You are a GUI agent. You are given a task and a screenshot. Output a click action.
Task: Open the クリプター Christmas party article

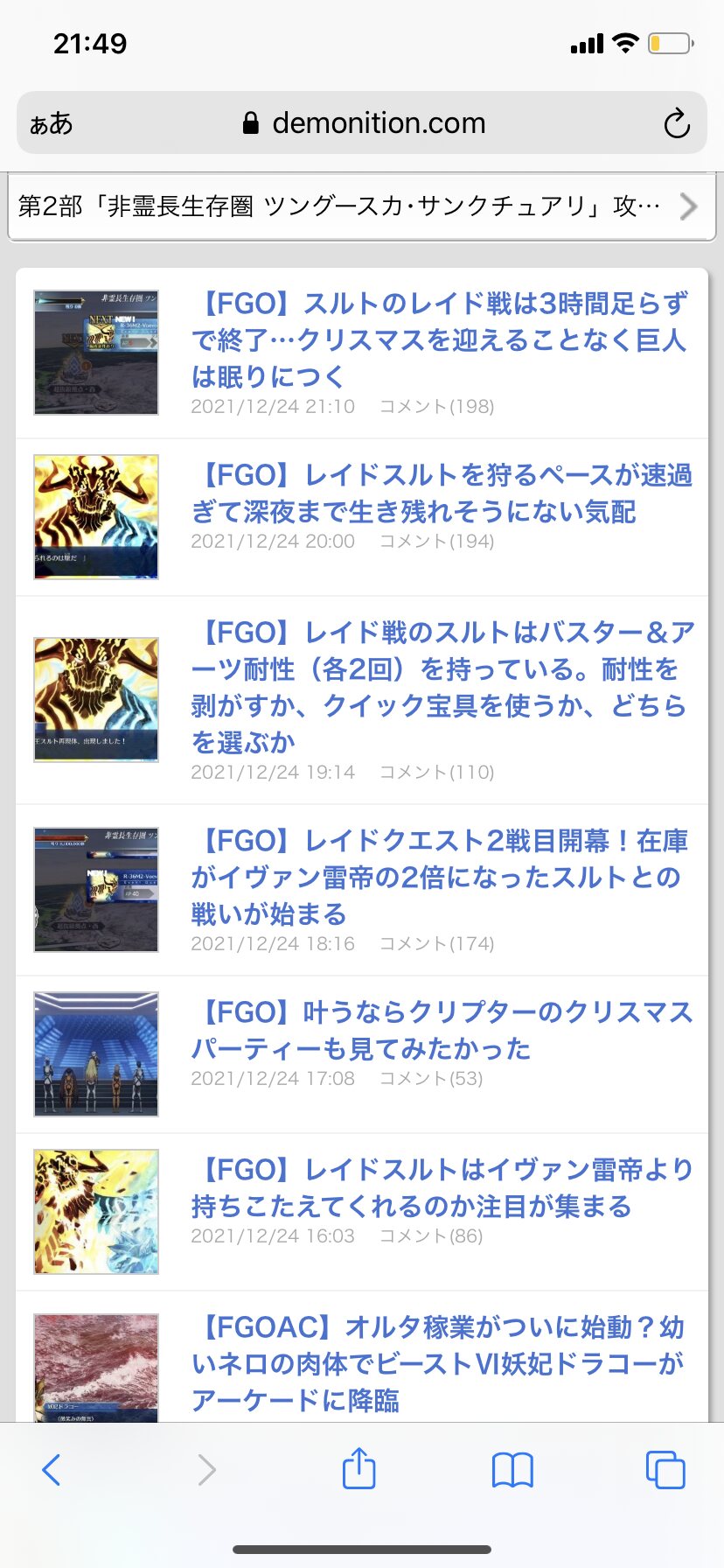[441, 1031]
